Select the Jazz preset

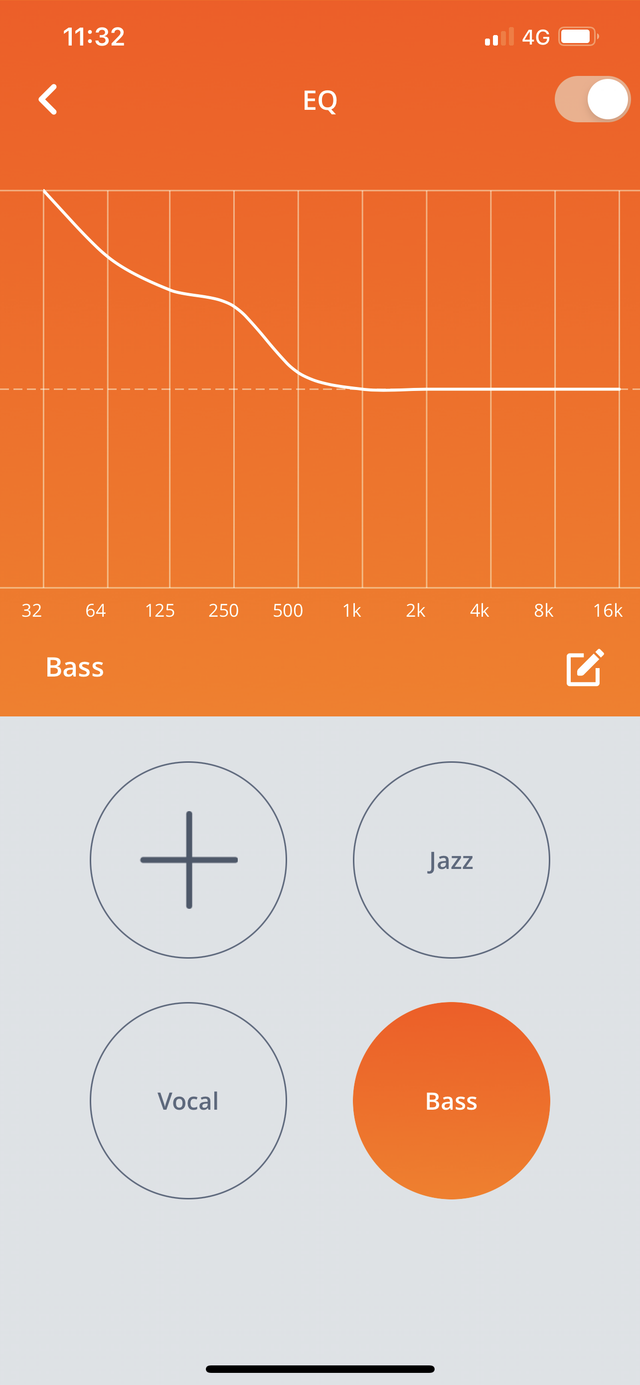coord(451,860)
